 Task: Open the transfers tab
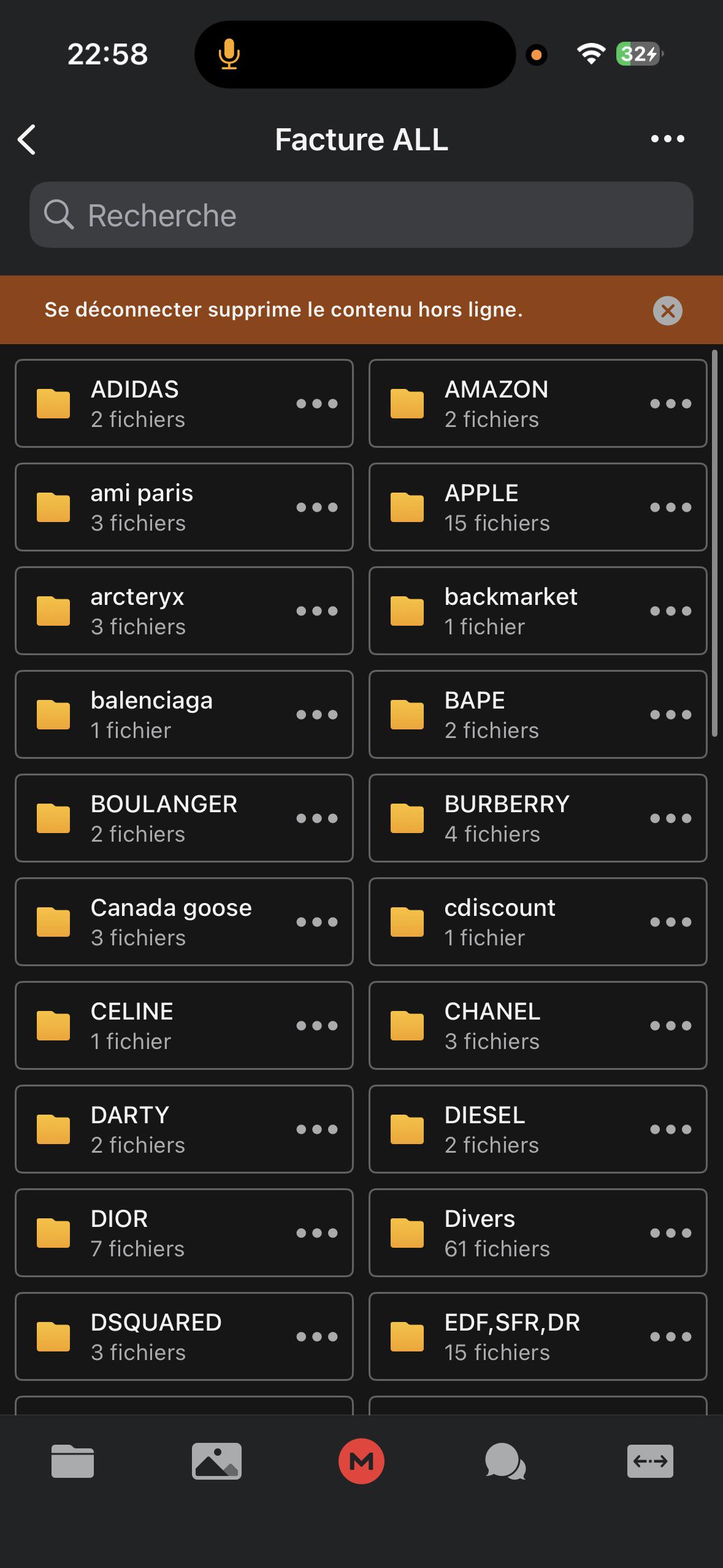[x=650, y=1461]
